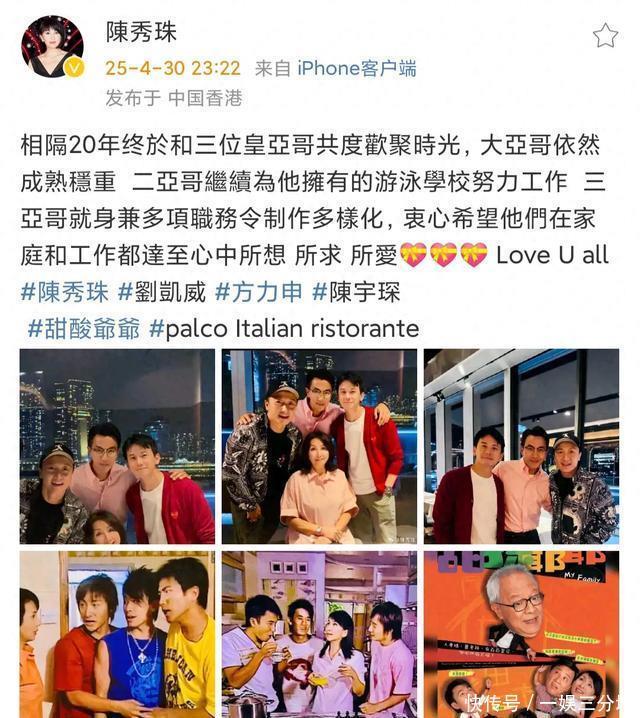The image size is (640, 718).
Task: Open the old photo with the yellow shirt man
Action: pyautogui.click(x=117, y=633)
